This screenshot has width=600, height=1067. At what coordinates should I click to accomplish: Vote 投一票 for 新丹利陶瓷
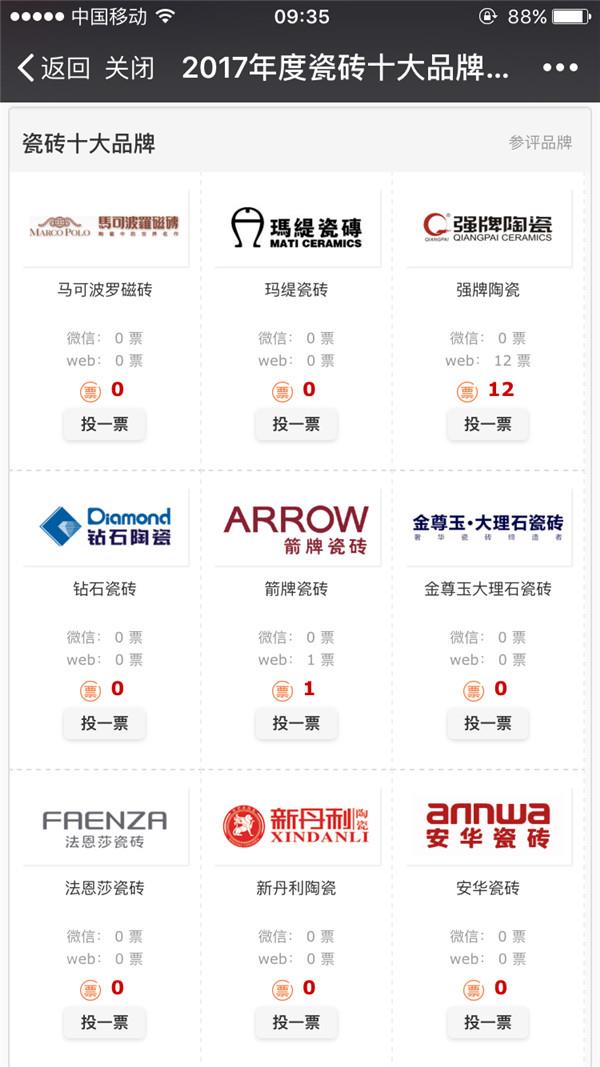[296, 1022]
